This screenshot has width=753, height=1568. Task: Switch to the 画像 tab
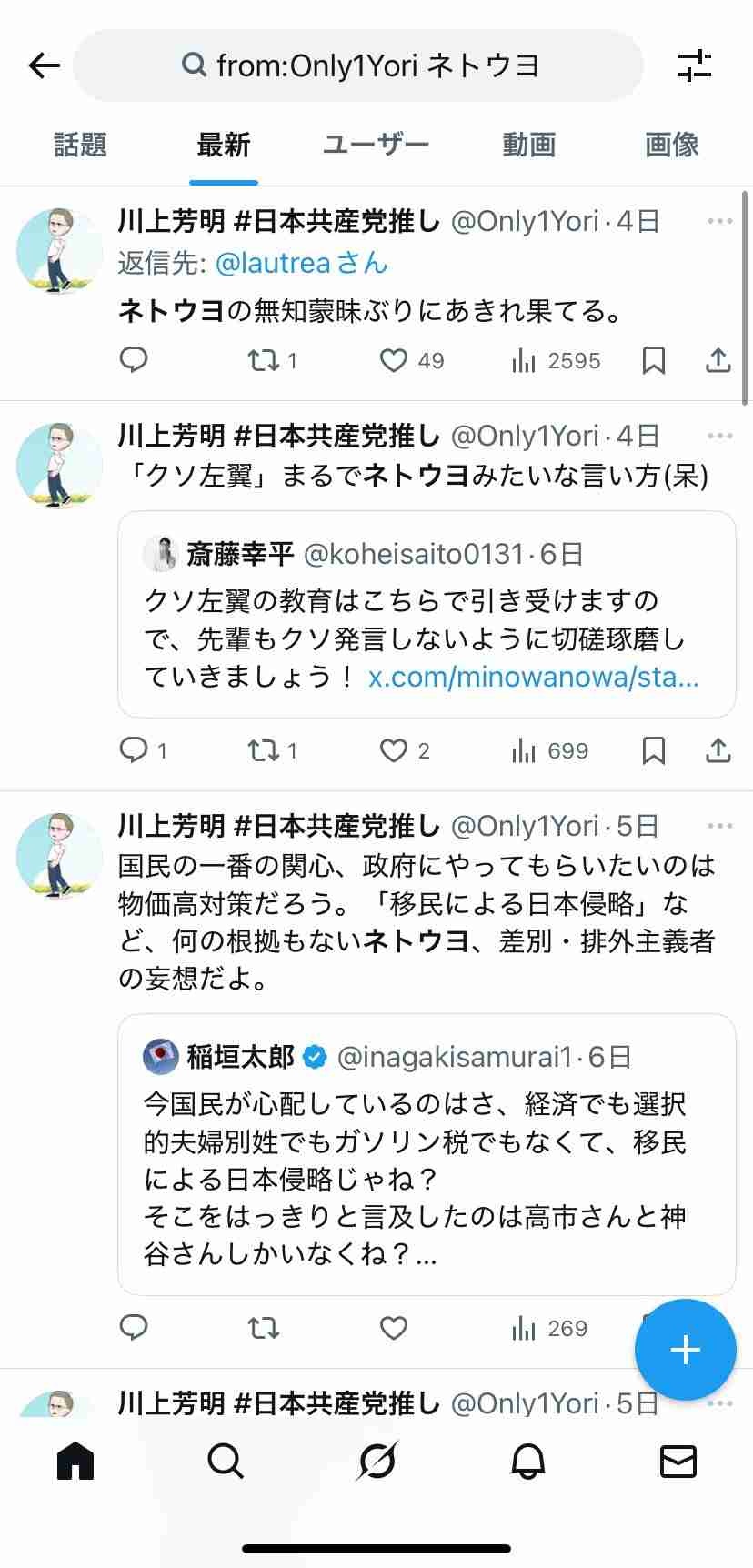point(671,145)
